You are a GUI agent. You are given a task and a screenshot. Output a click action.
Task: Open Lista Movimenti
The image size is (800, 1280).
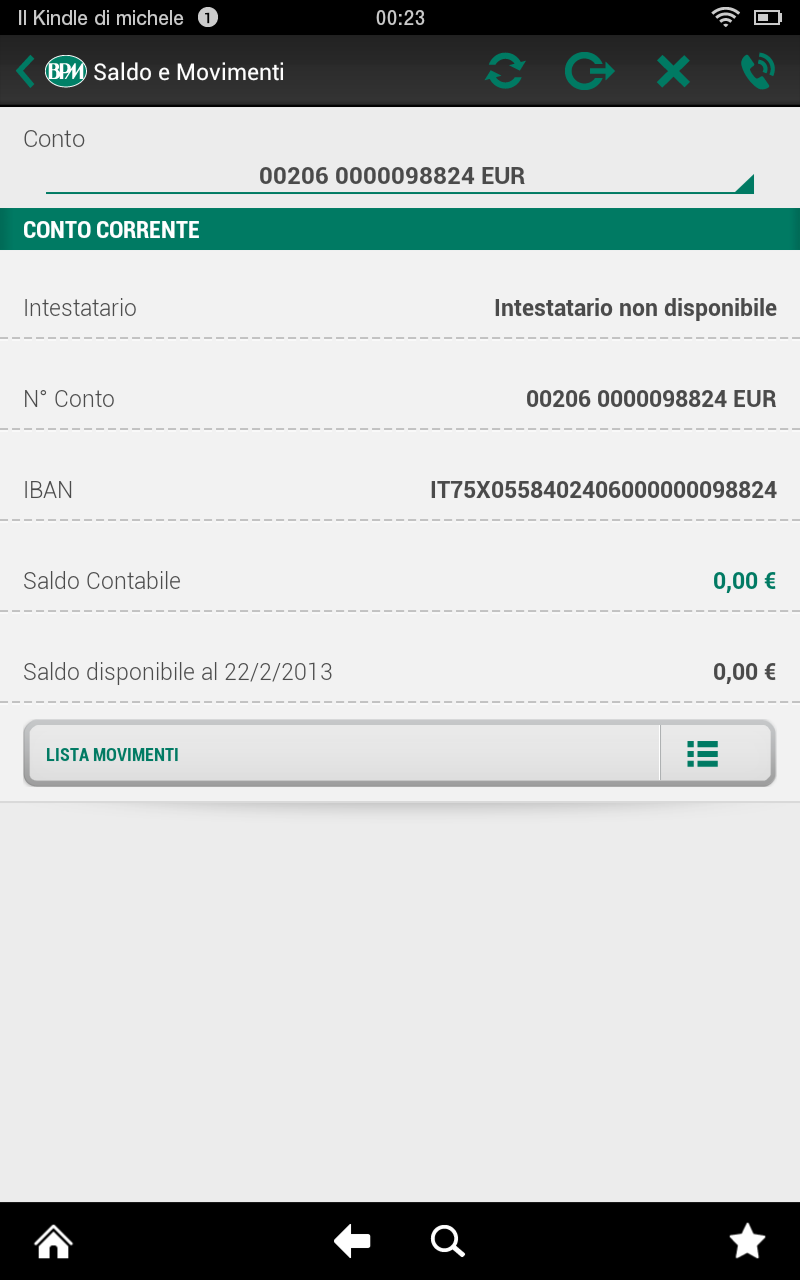tap(400, 754)
